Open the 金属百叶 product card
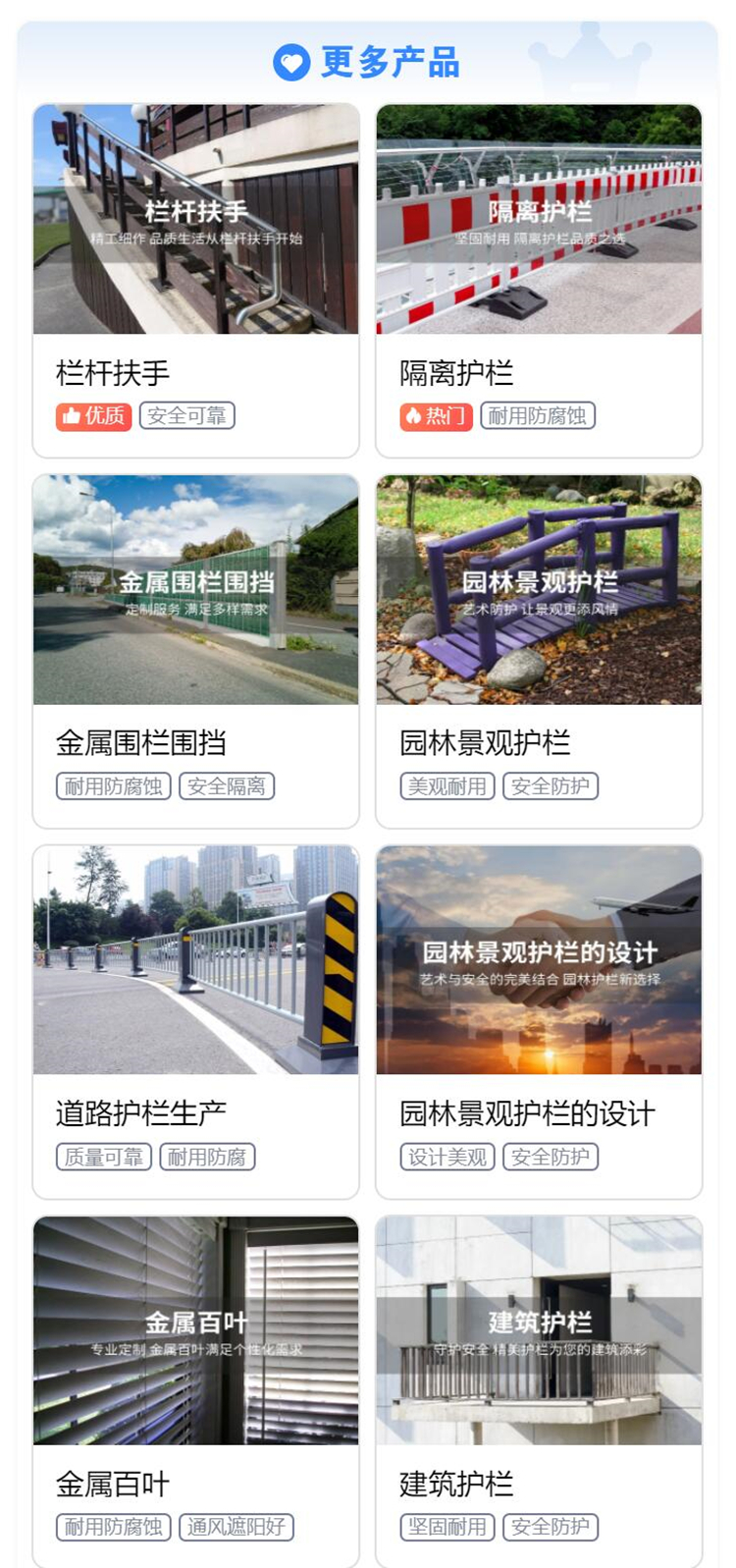This screenshot has height=1568, width=736. click(x=195, y=1389)
